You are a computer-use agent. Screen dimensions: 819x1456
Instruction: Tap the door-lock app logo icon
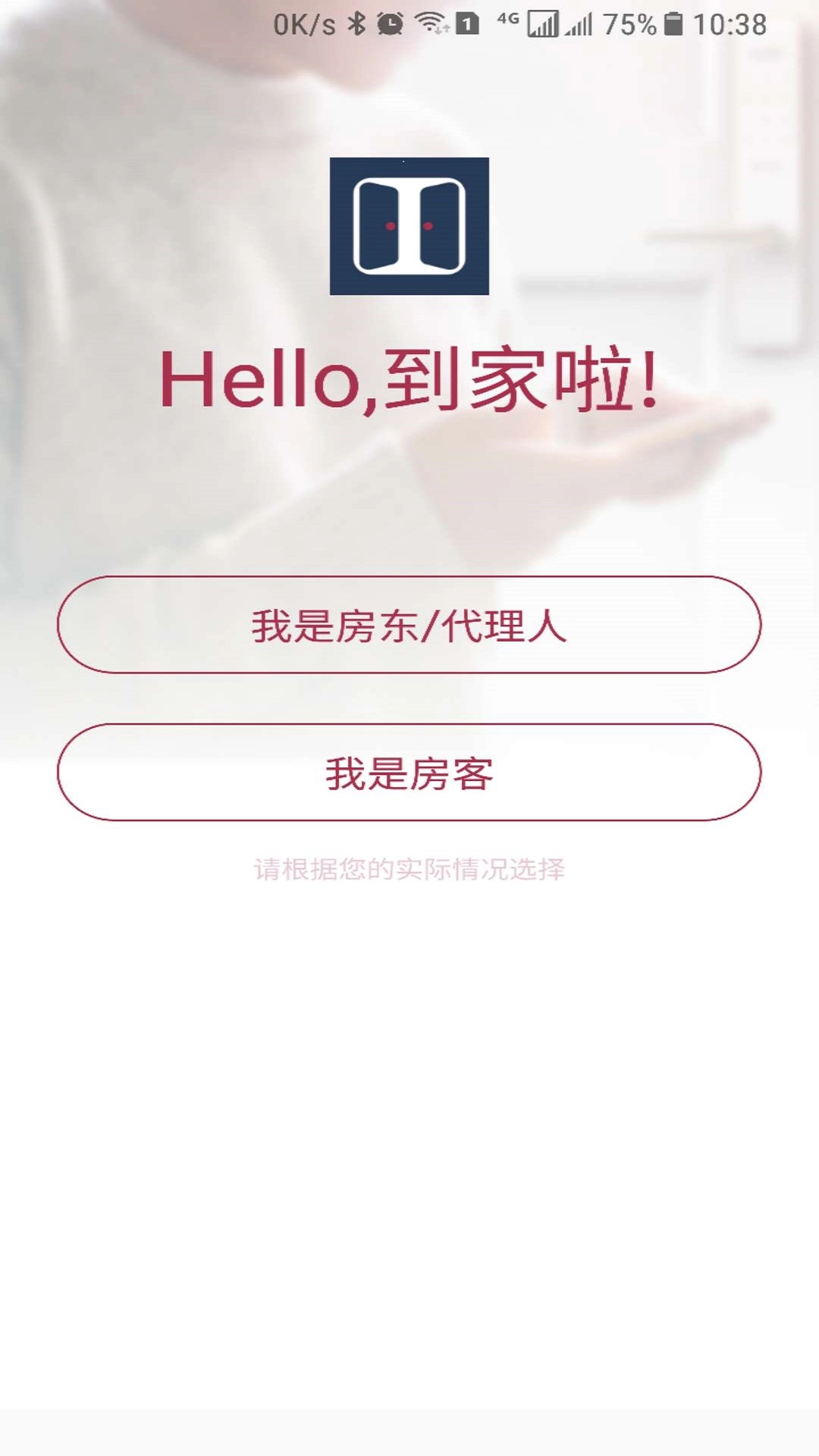(x=408, y=225)
